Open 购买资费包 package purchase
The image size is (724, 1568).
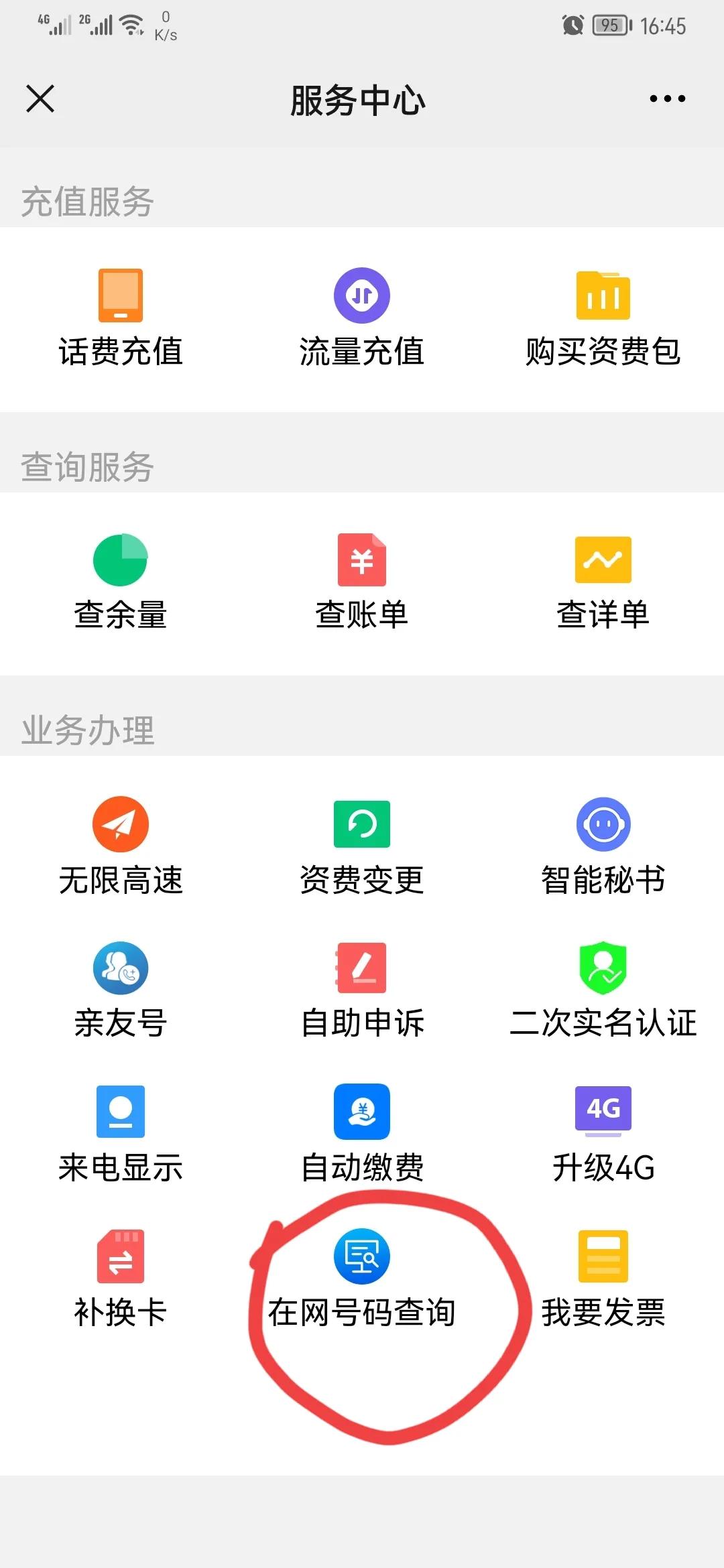coord(603,318)
